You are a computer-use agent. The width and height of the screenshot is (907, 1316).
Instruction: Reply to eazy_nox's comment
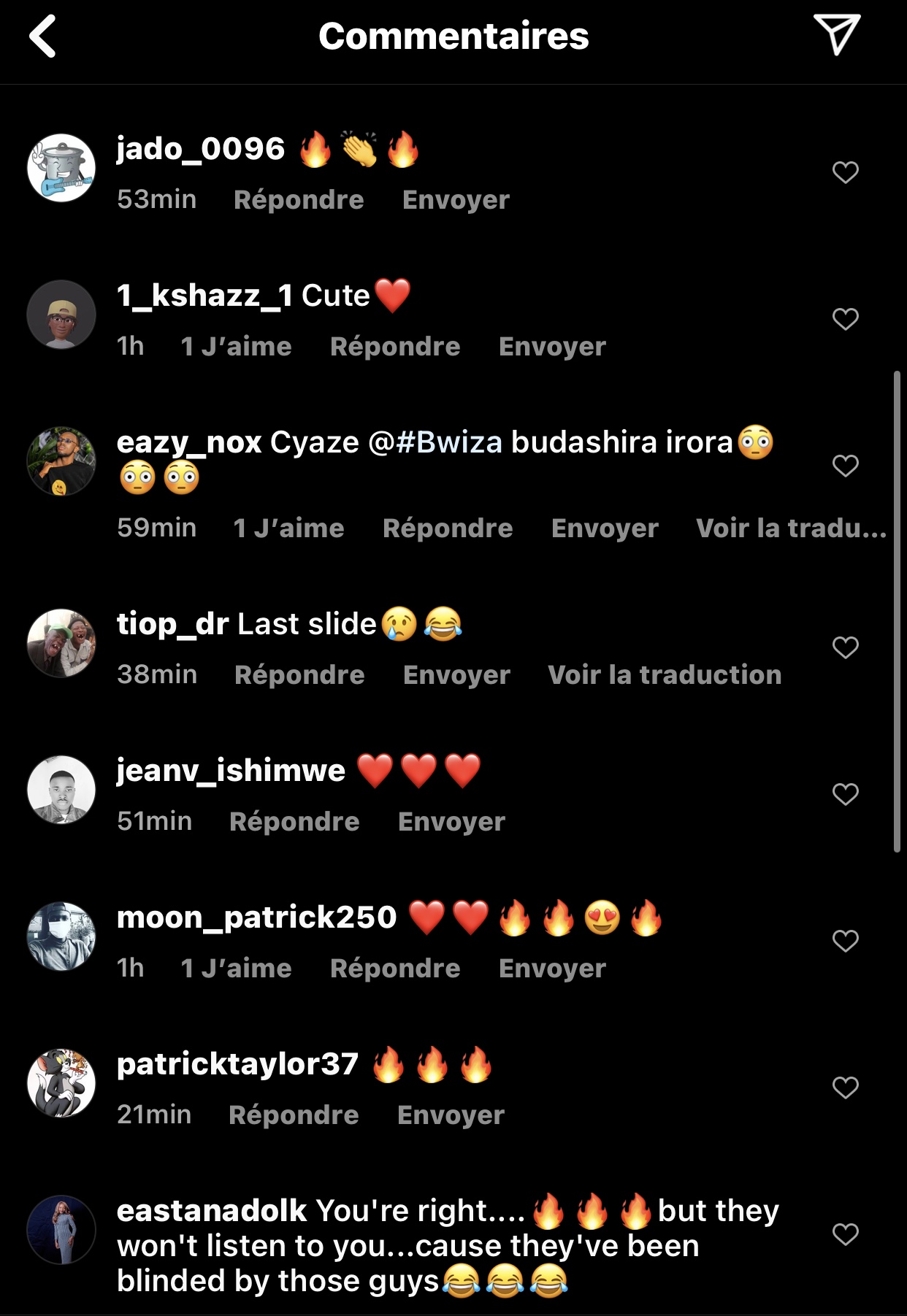point(448,528)
